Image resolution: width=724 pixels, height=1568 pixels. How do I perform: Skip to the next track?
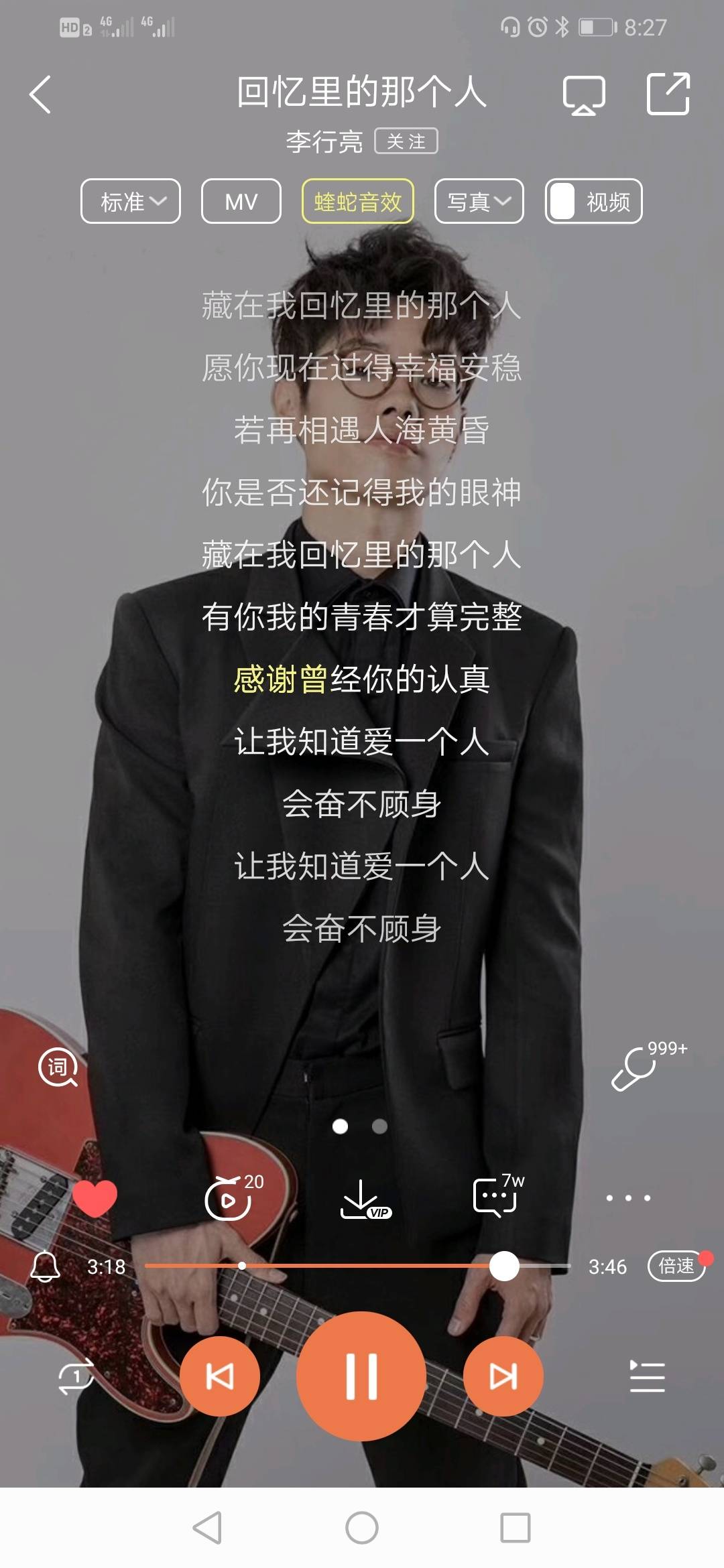pyautogui.click(x=503, y=1376)
